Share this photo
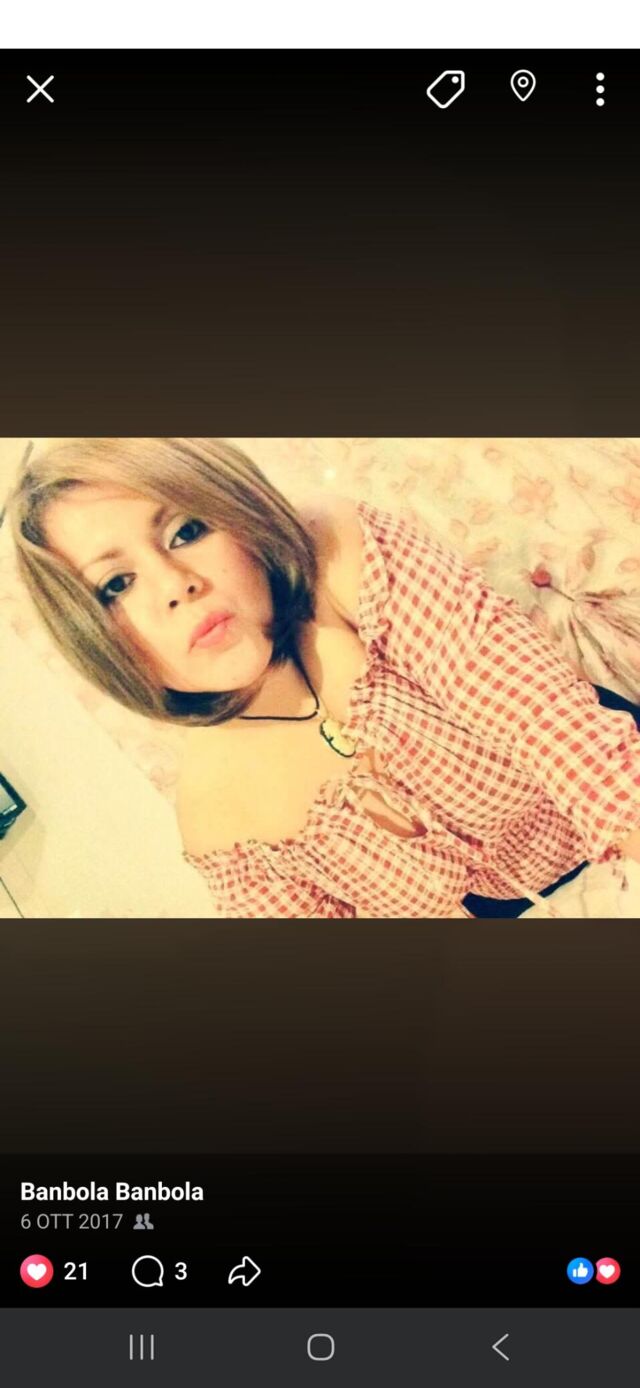 point(244,1271)
